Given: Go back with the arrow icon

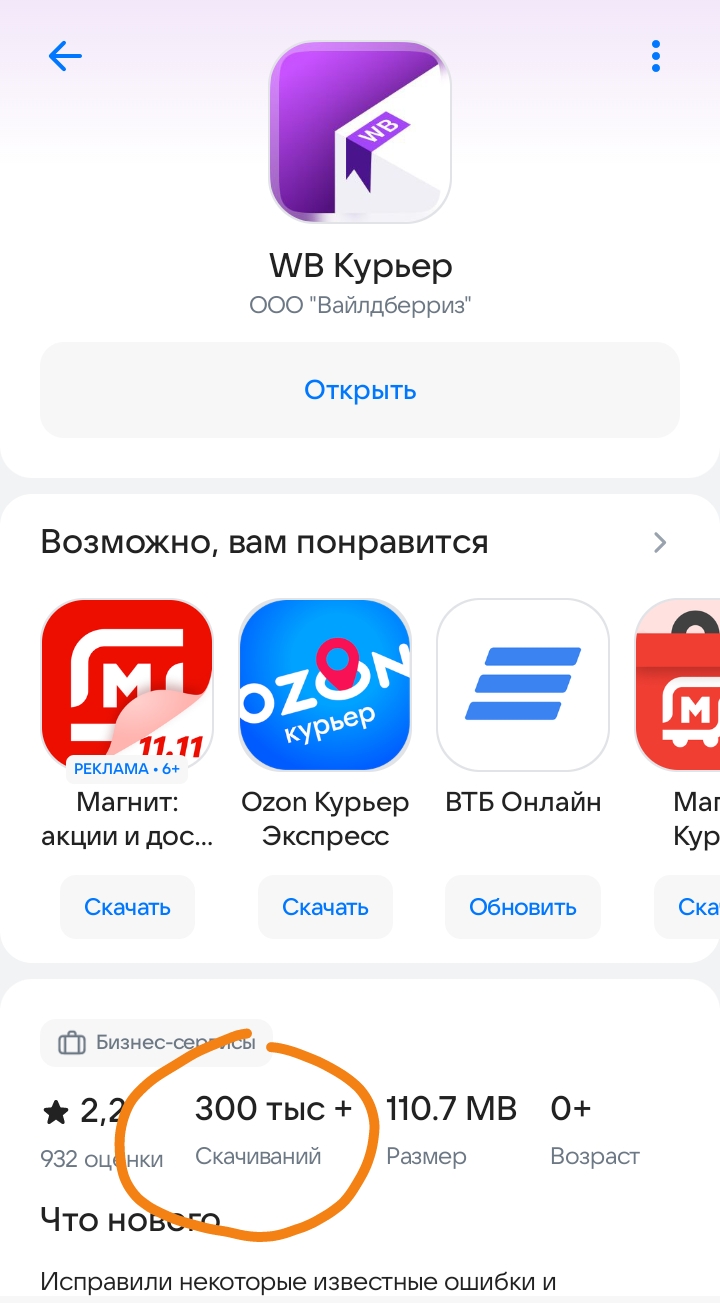Looking at the screenshot, I should coord(65,56).
